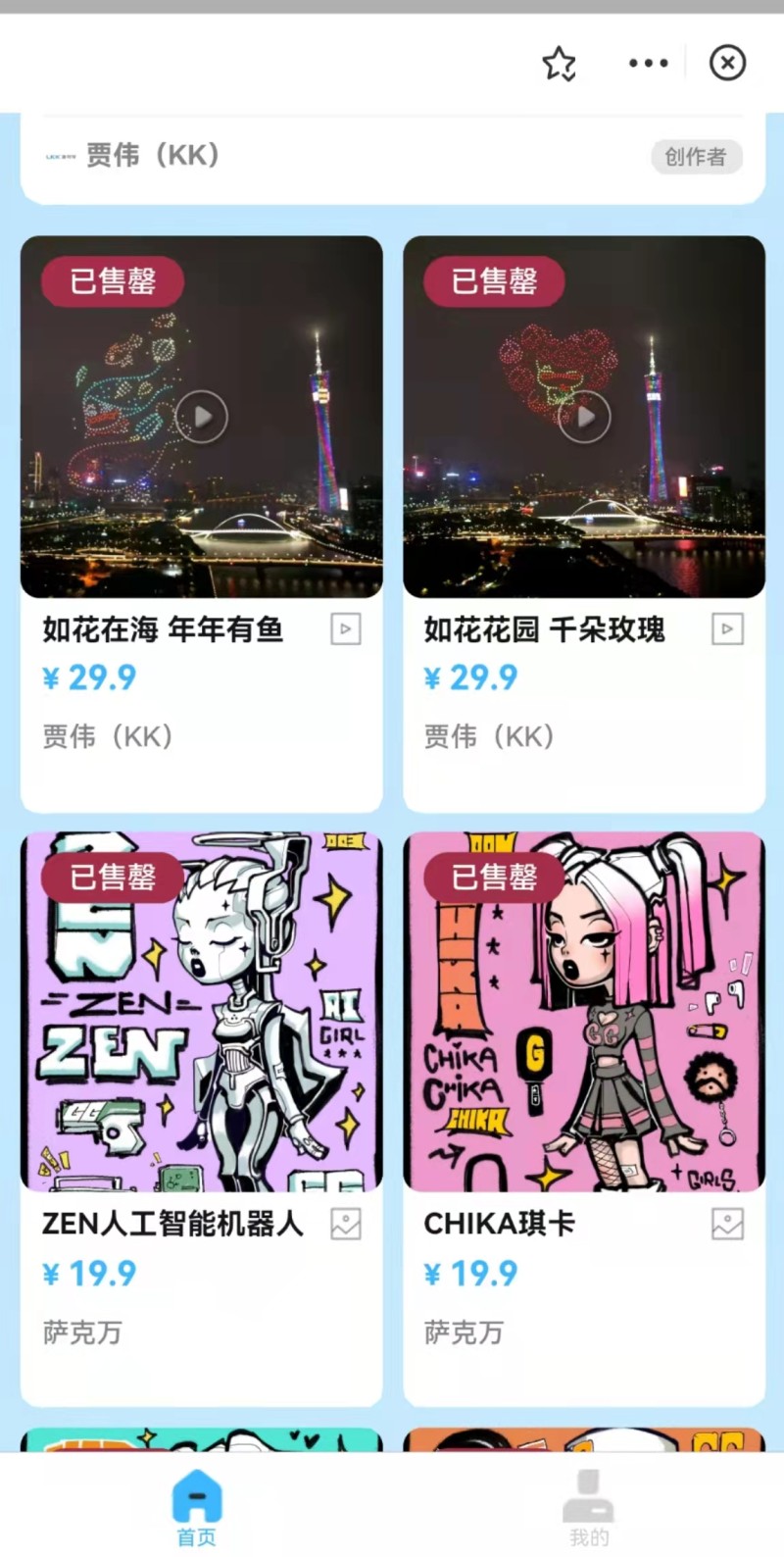Favorite this page with the star icon
Image resolution: width=784 pixels, height=1557 pixels.
(x=559, y=64)
